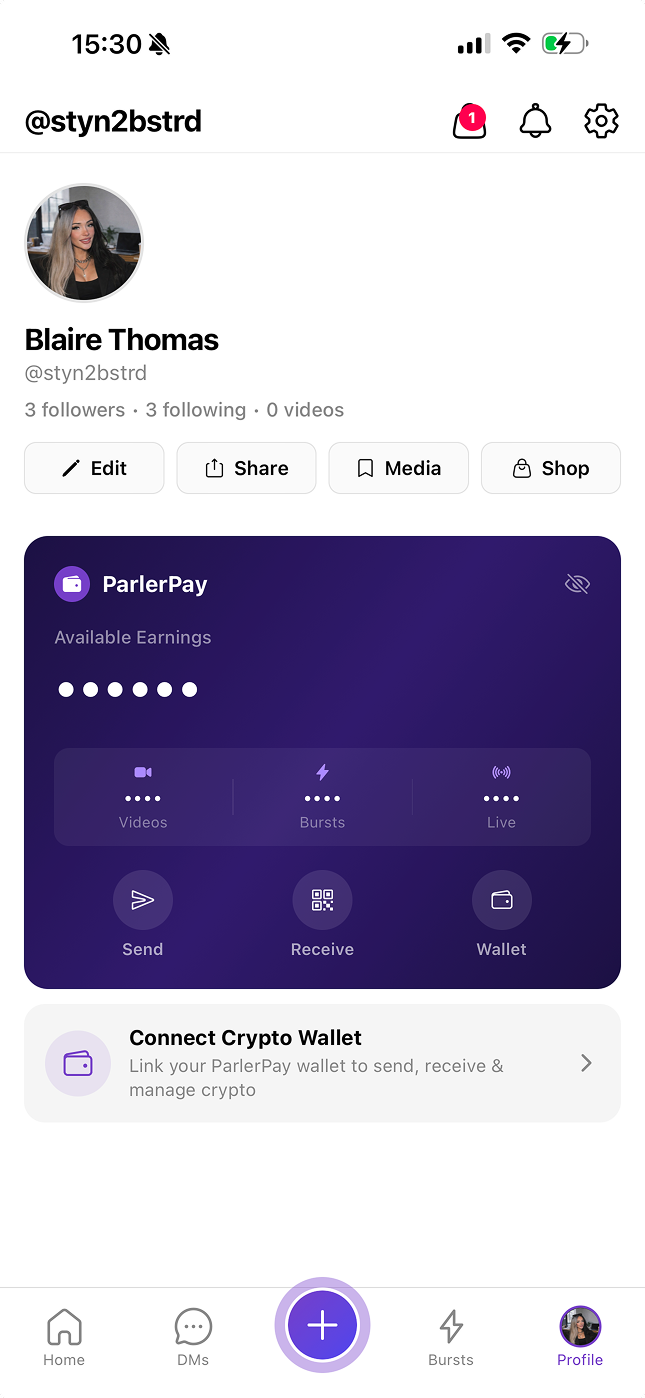Go to the Home tab

64,1337
